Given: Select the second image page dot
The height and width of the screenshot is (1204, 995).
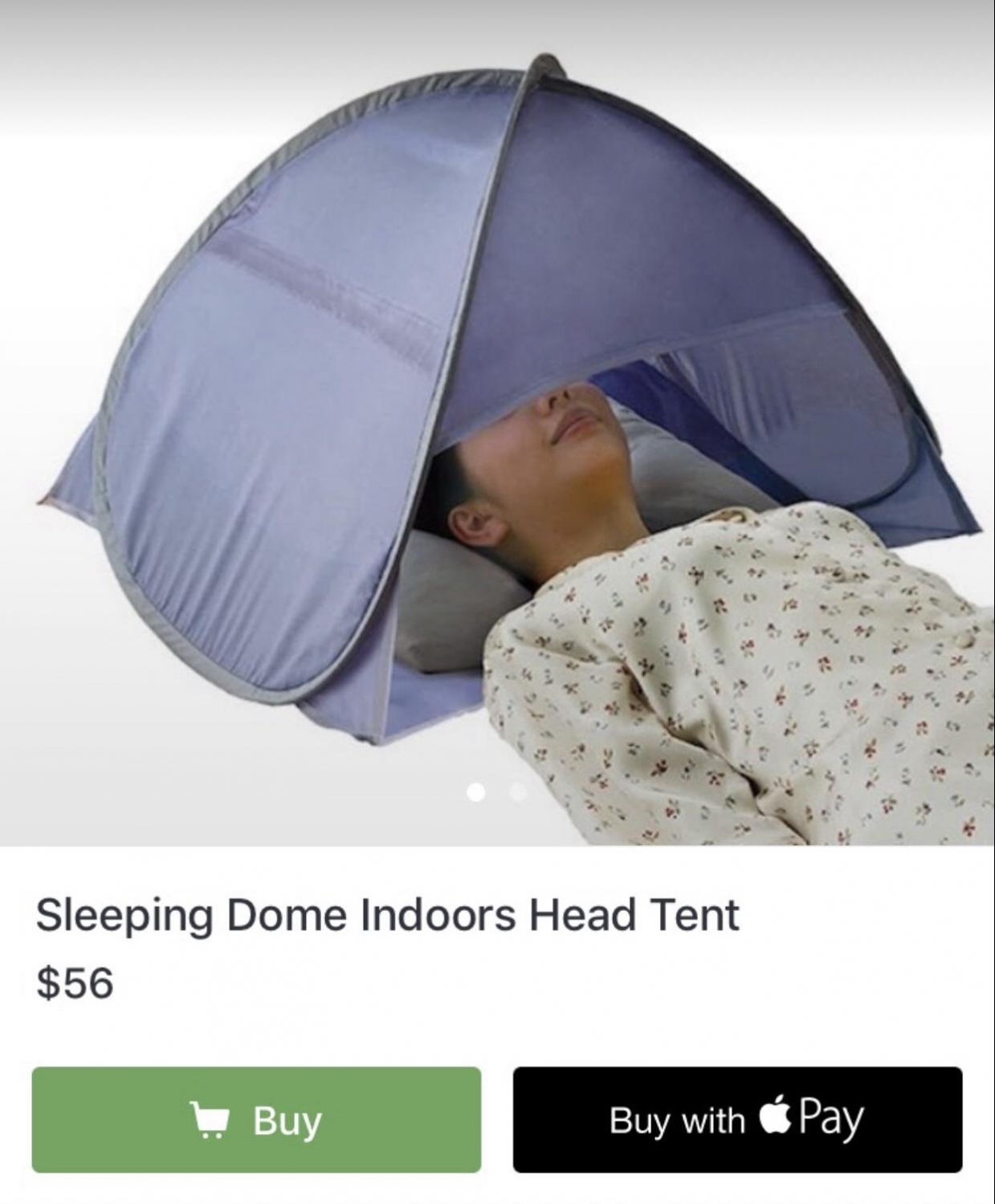Looking at the screenshot, I should pyautogui.click(x=518, y=793).
